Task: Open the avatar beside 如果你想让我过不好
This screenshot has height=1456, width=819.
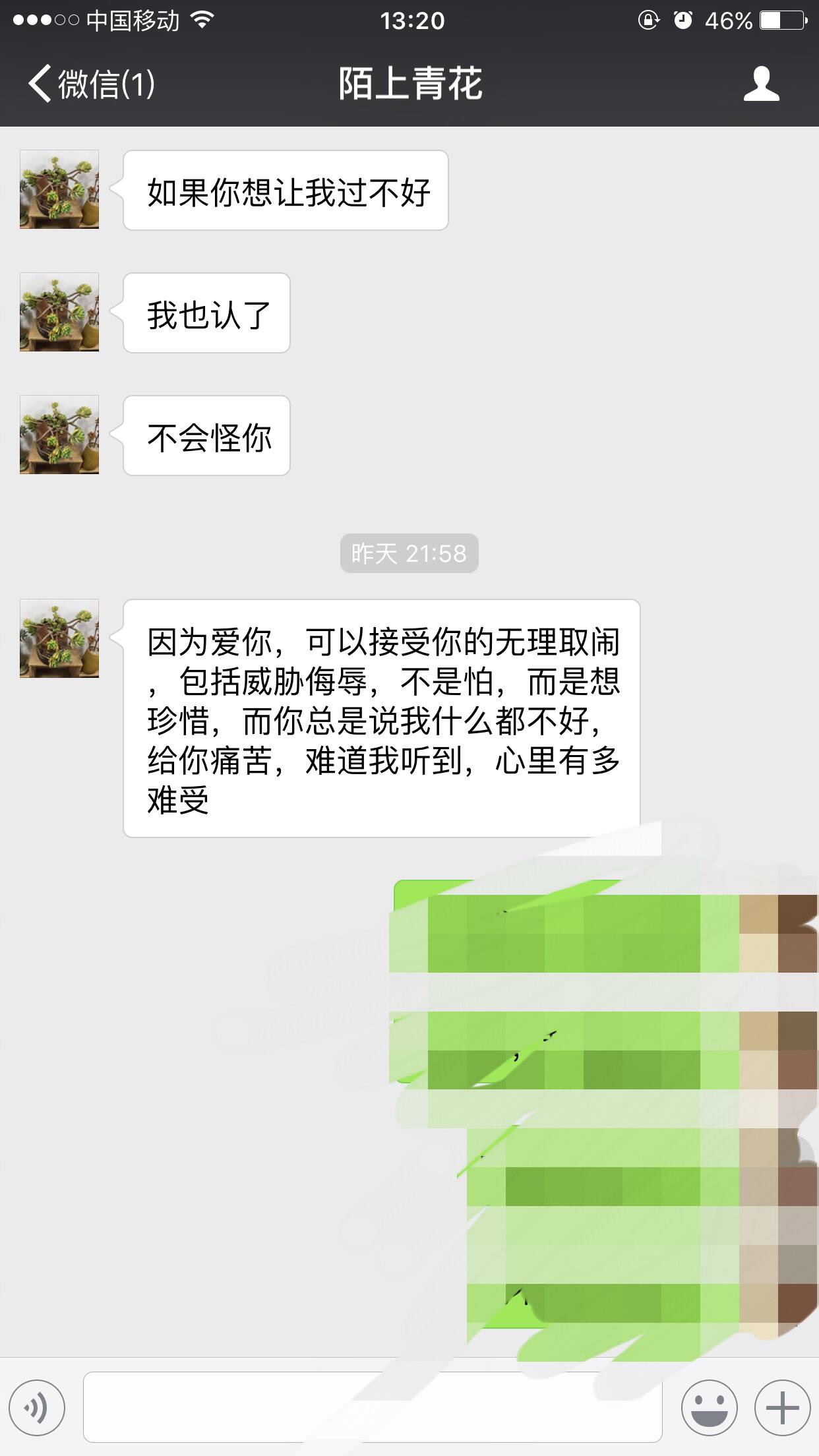Action: (59, 189)
